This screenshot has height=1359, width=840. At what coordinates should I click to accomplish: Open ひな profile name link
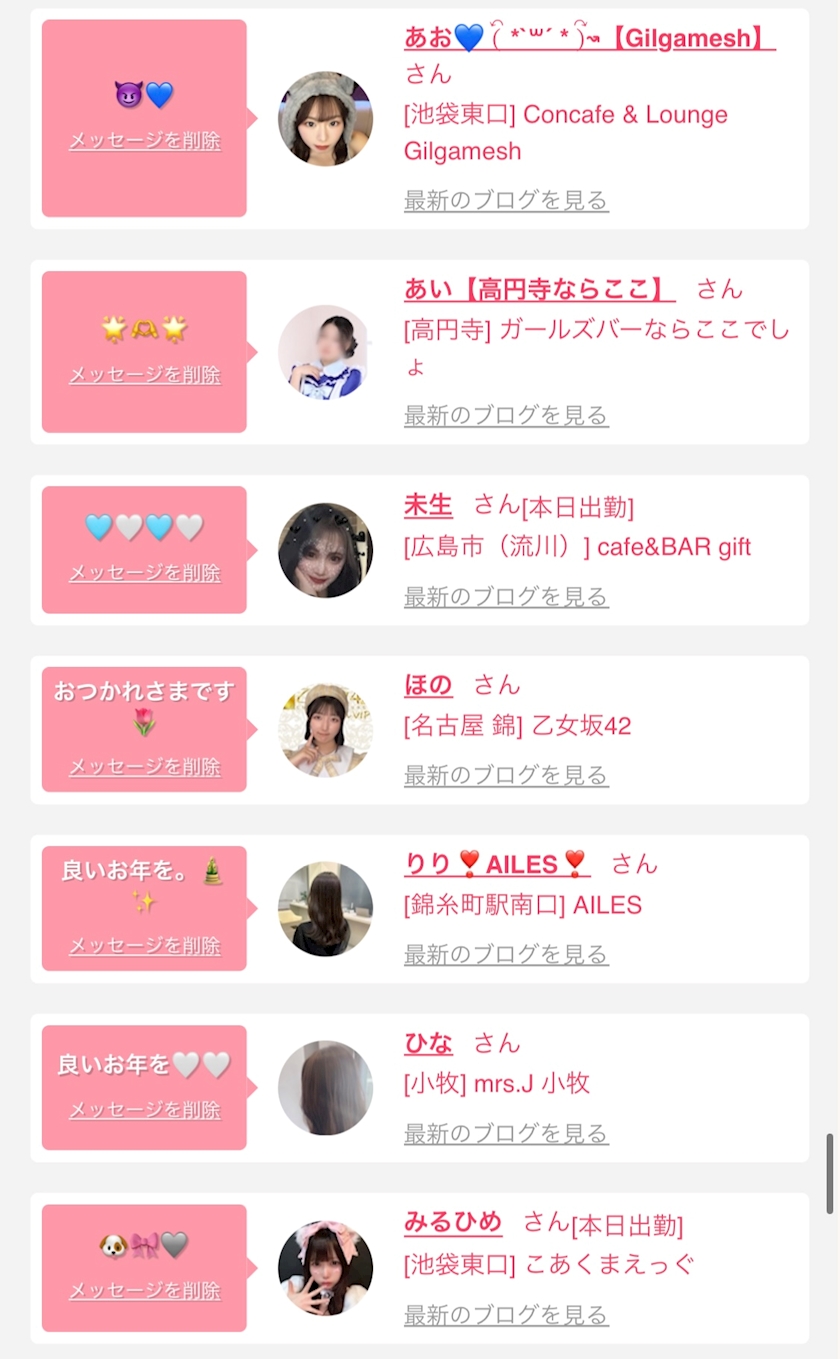(x=428, y=1044)
